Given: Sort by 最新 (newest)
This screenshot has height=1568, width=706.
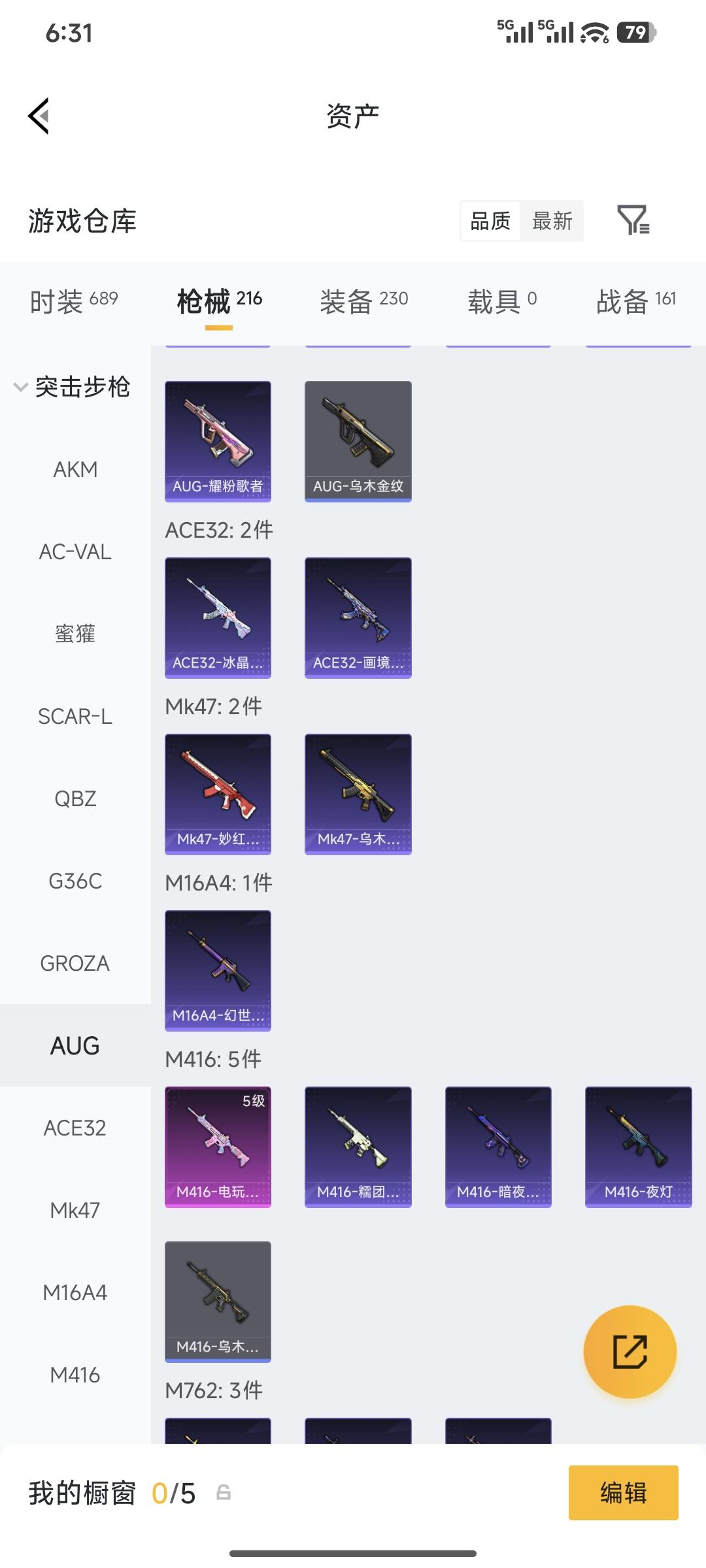Looking at the screenshot, I should [x=552, y=221].
